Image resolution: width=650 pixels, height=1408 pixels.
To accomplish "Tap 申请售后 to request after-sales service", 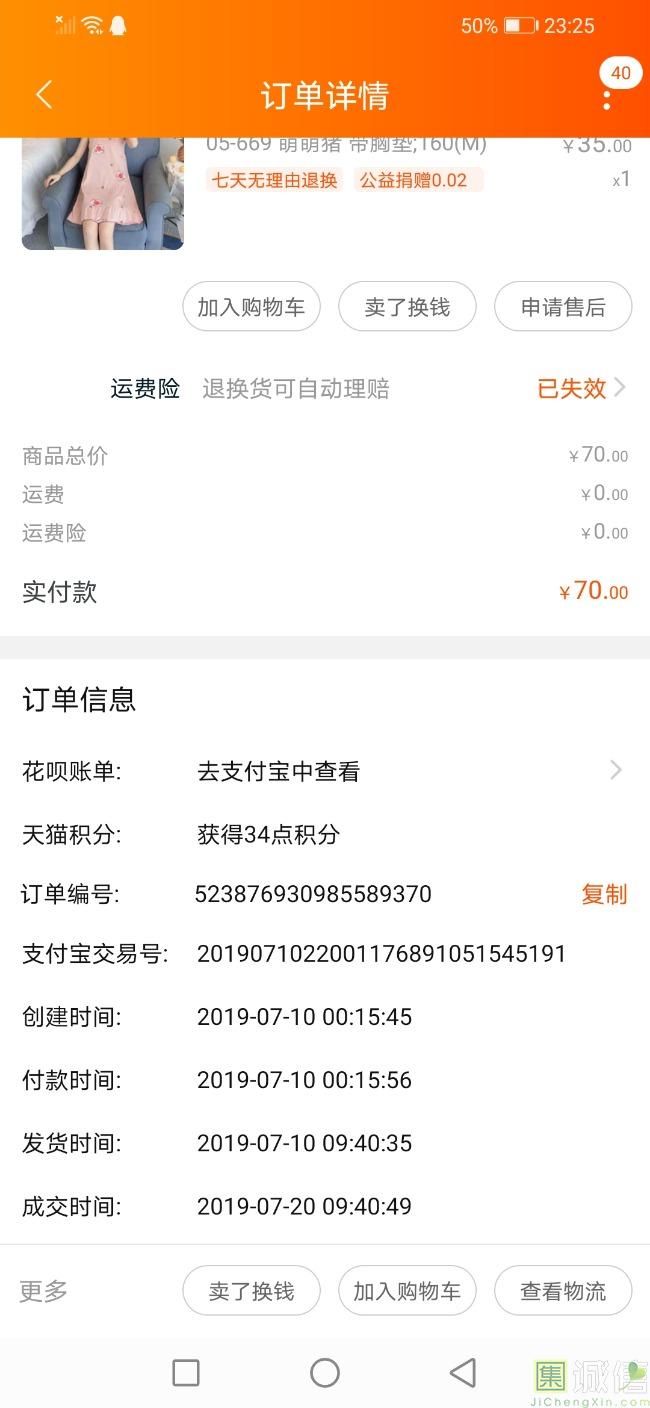I will (x=562, y=307).
